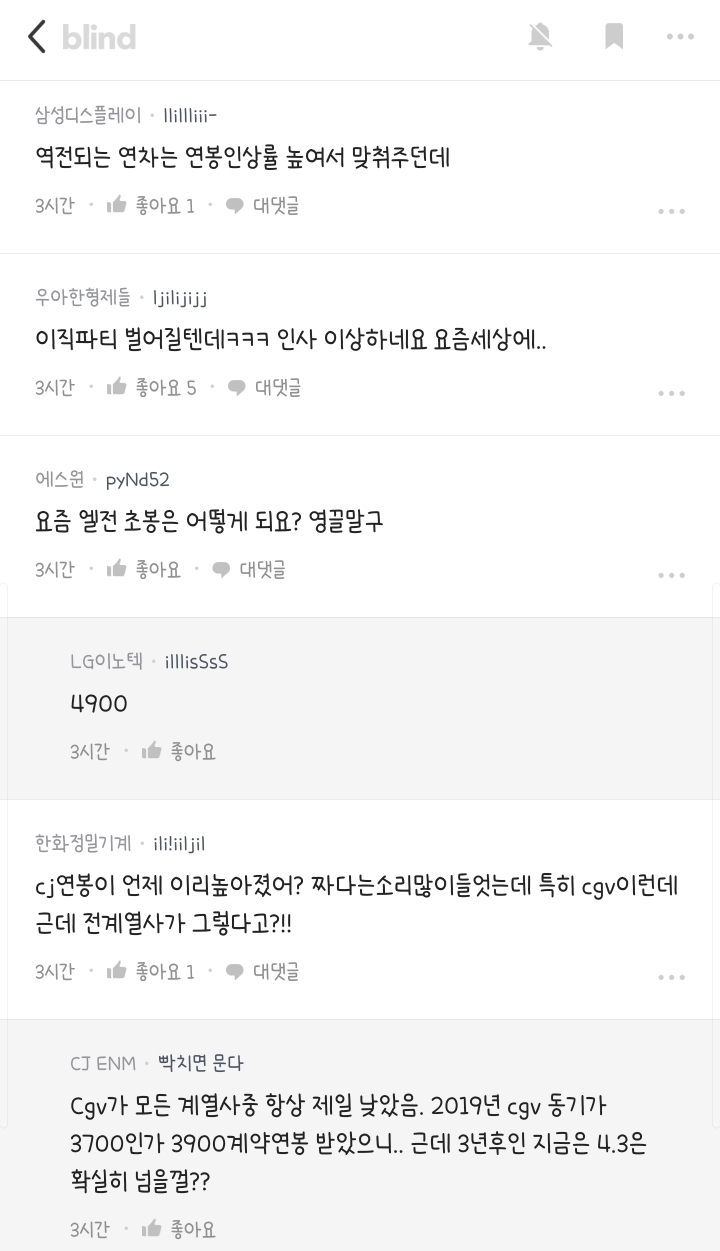Like the LG이노텍 reply 4900
Viewport: 720px width, 1251px height.
click(x=179, y=751)
